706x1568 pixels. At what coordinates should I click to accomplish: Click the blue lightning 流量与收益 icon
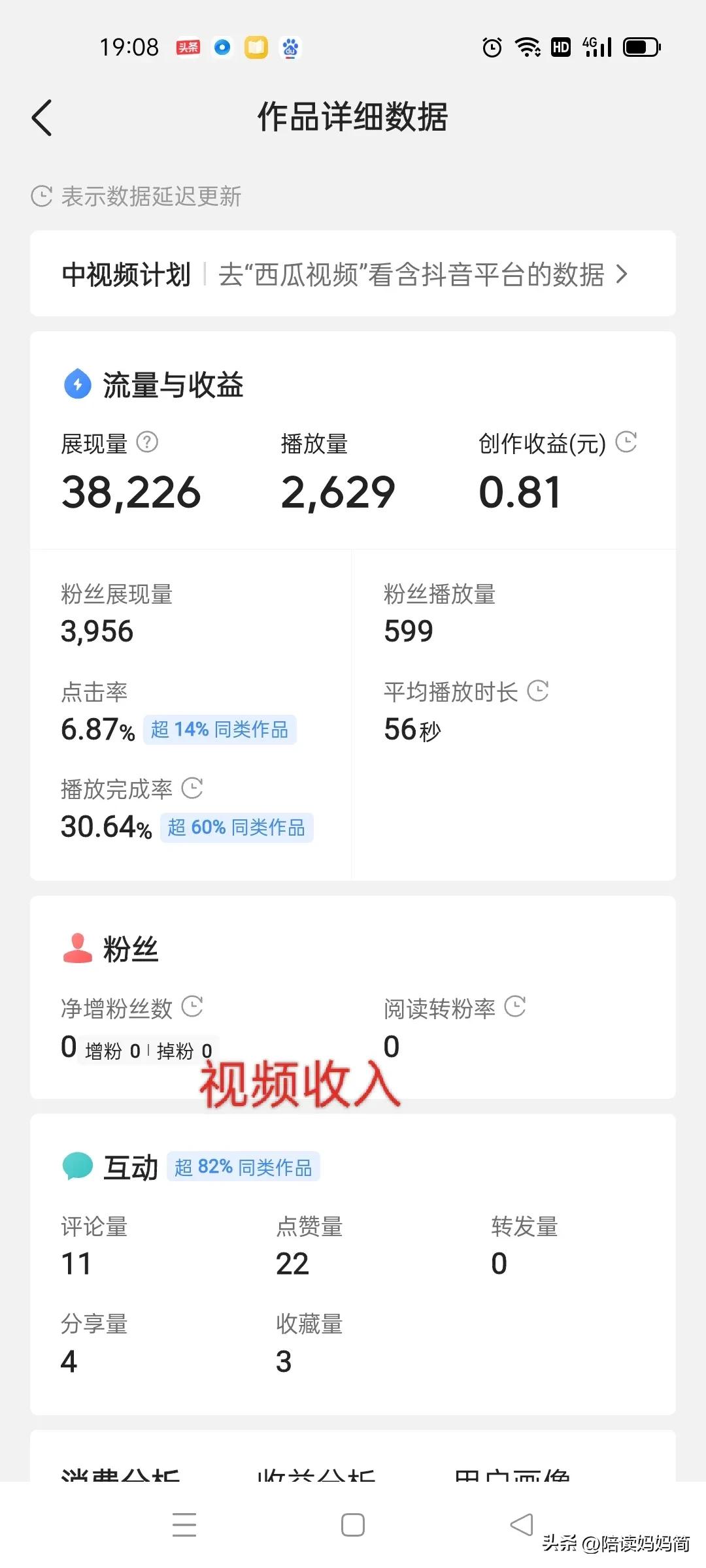click(x=76, y=385)
